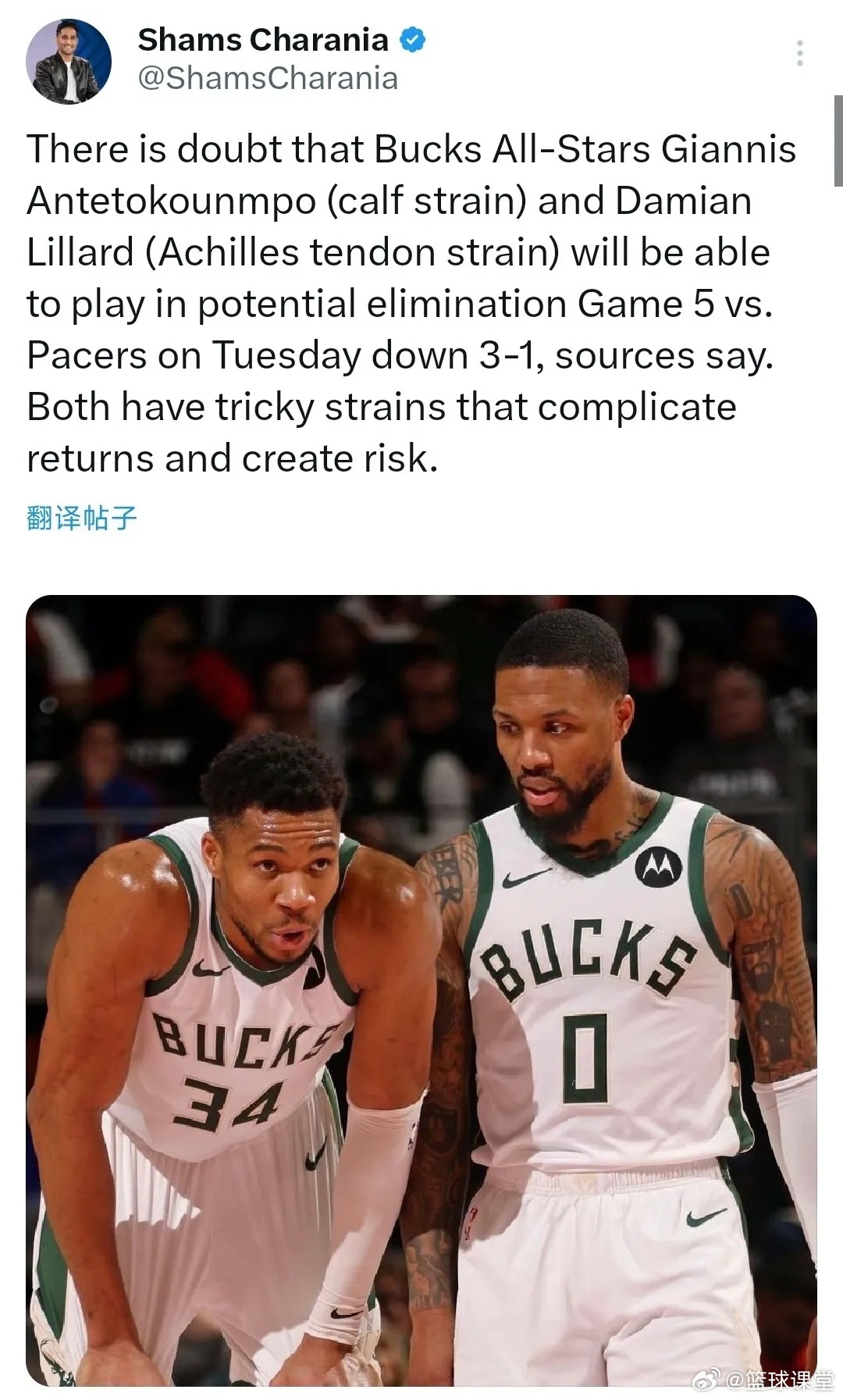Tap the @ShamsCharania handle
Viewport: 843px width, 1400px height.
coord(268,78)
